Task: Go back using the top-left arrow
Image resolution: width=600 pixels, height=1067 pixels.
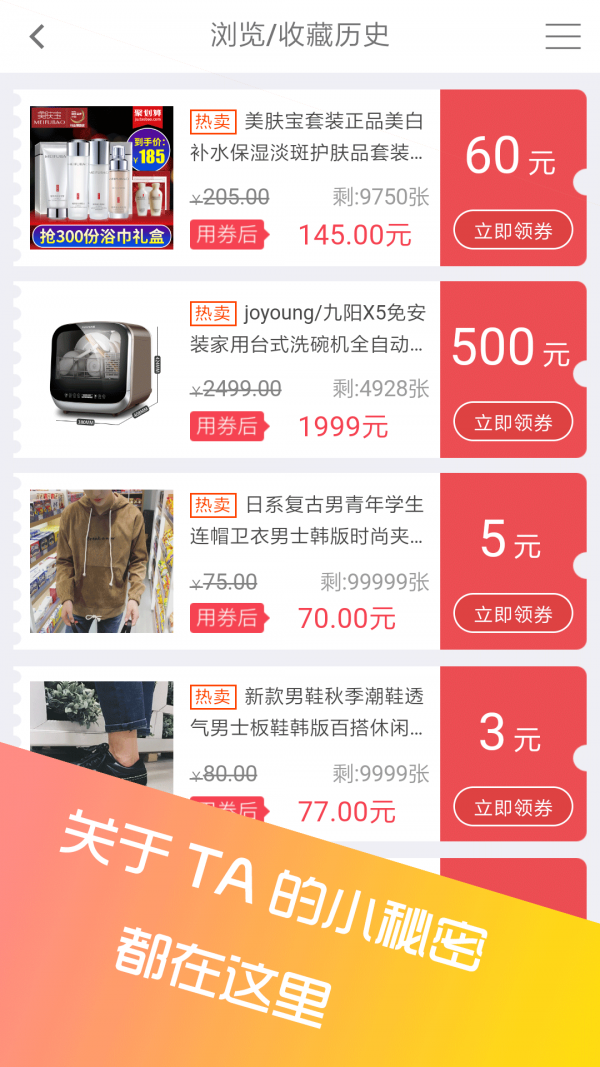Action: [x=37, y=37]
